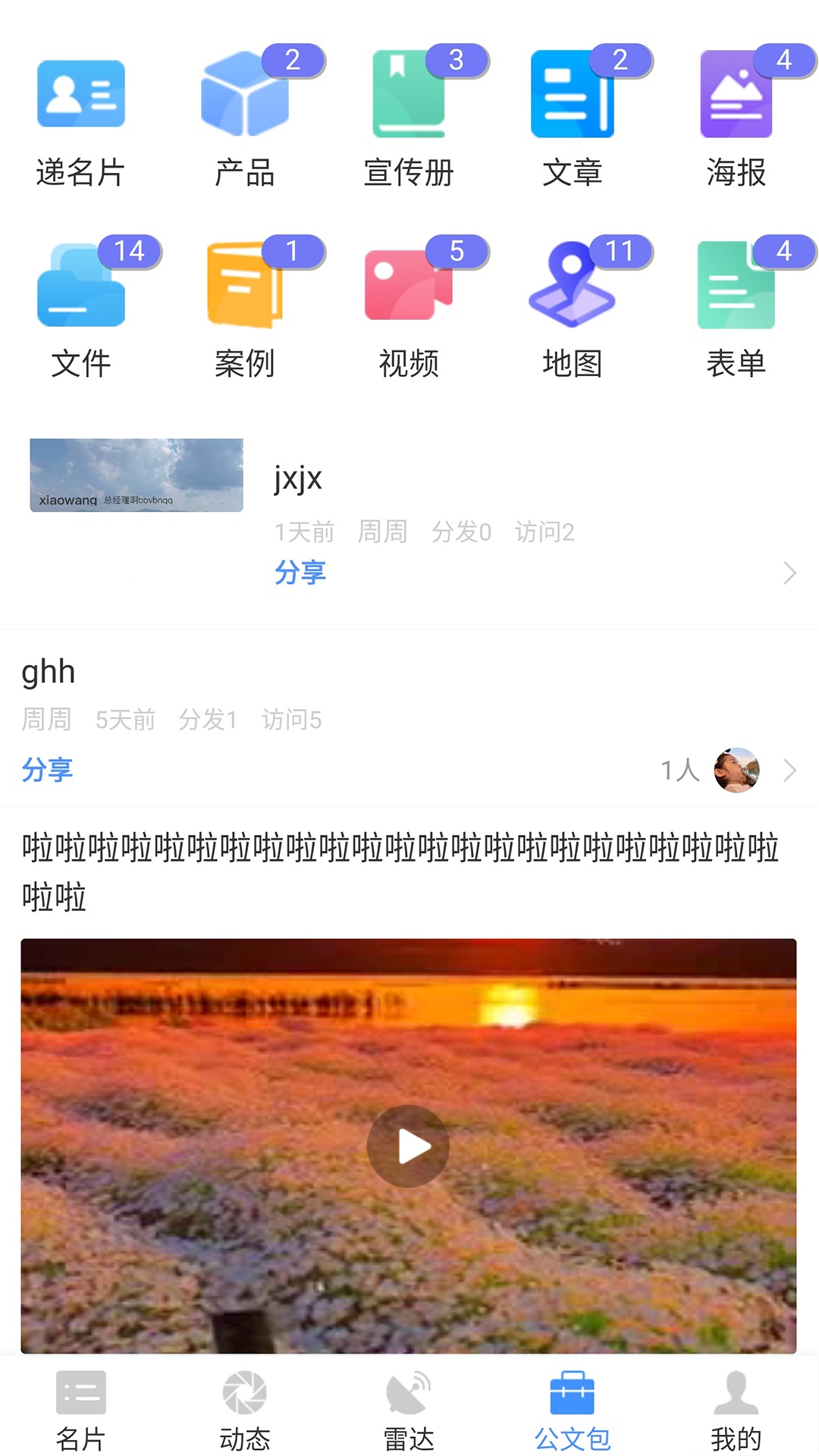Play the sunset flower field video
The image size is (819, 1456).
[x=408, y=1146]
